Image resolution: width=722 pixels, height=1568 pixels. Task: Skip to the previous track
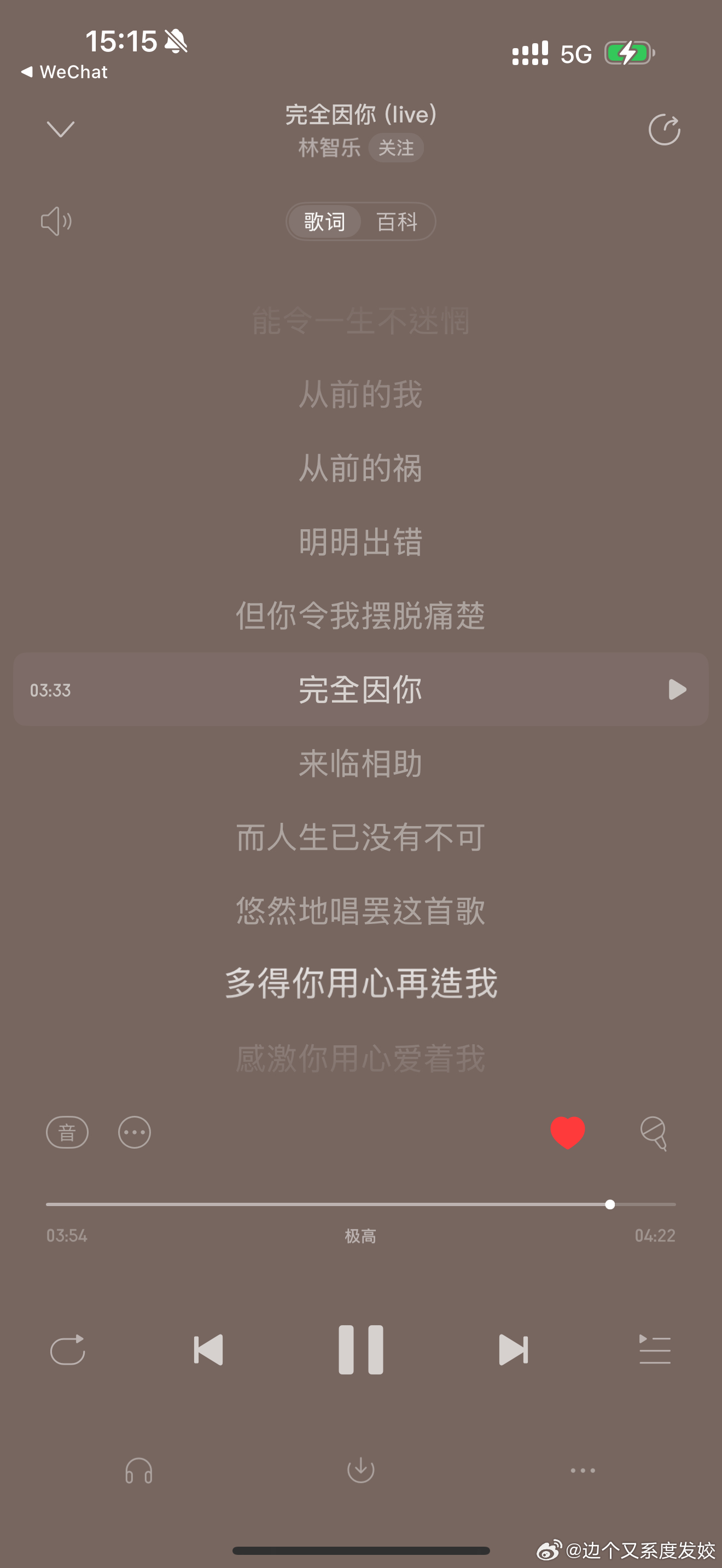click(208, 1349)
